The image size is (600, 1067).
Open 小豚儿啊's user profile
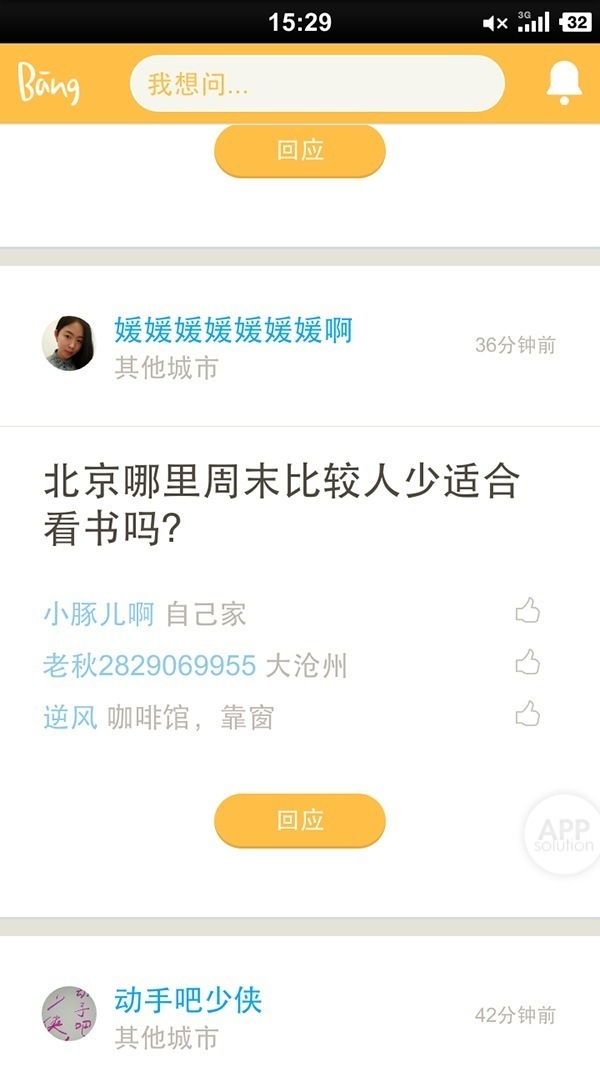98,613
